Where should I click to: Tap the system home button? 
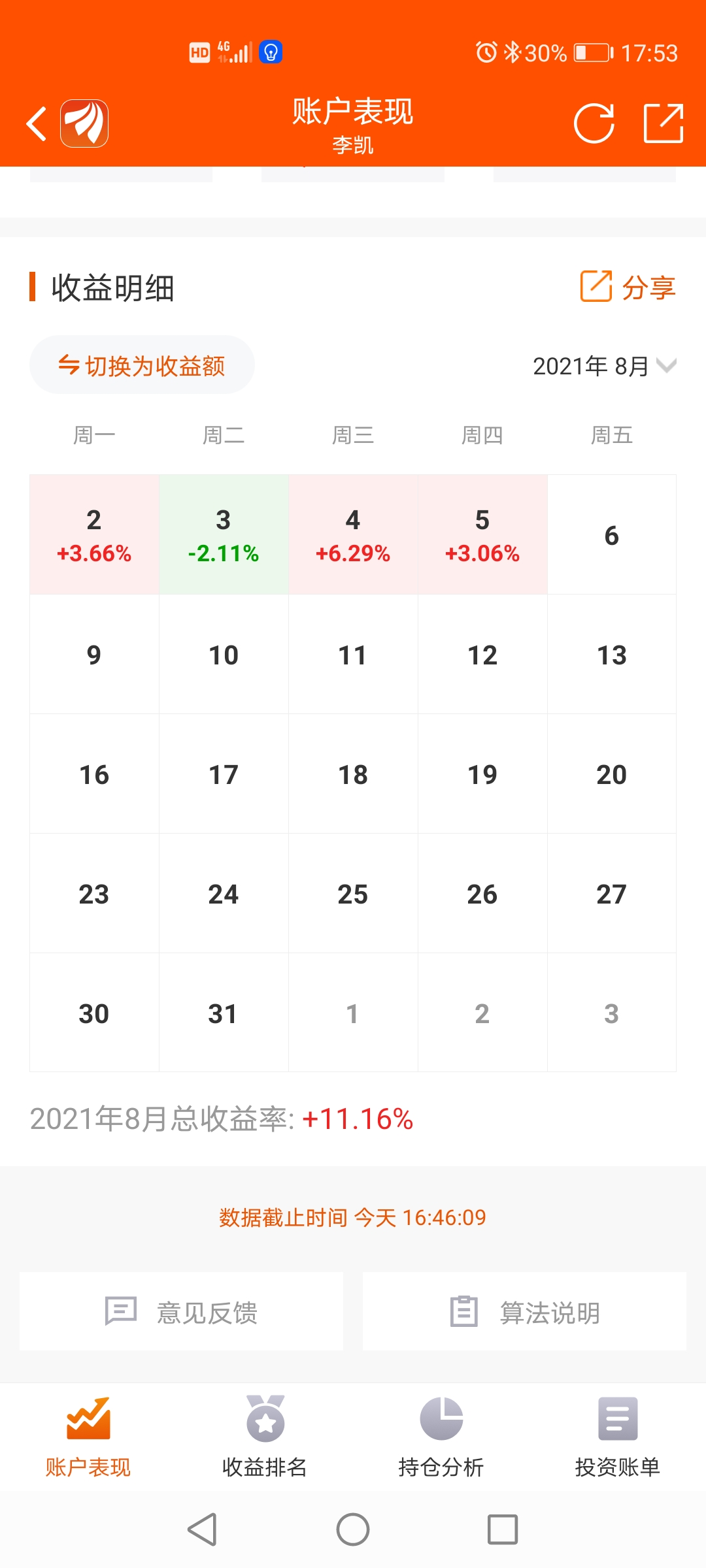[353, 1529]
